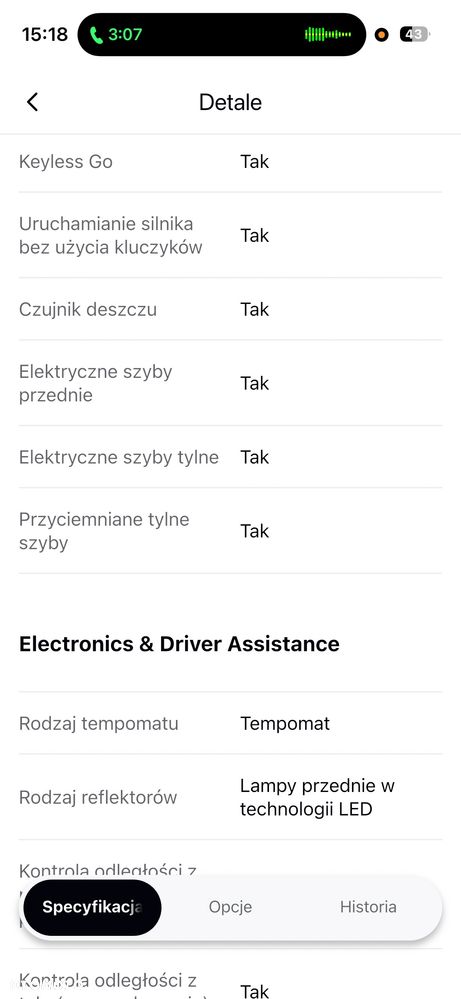
Task: Select the Specyfikacja tab
Action: click(x=92, y=907)
